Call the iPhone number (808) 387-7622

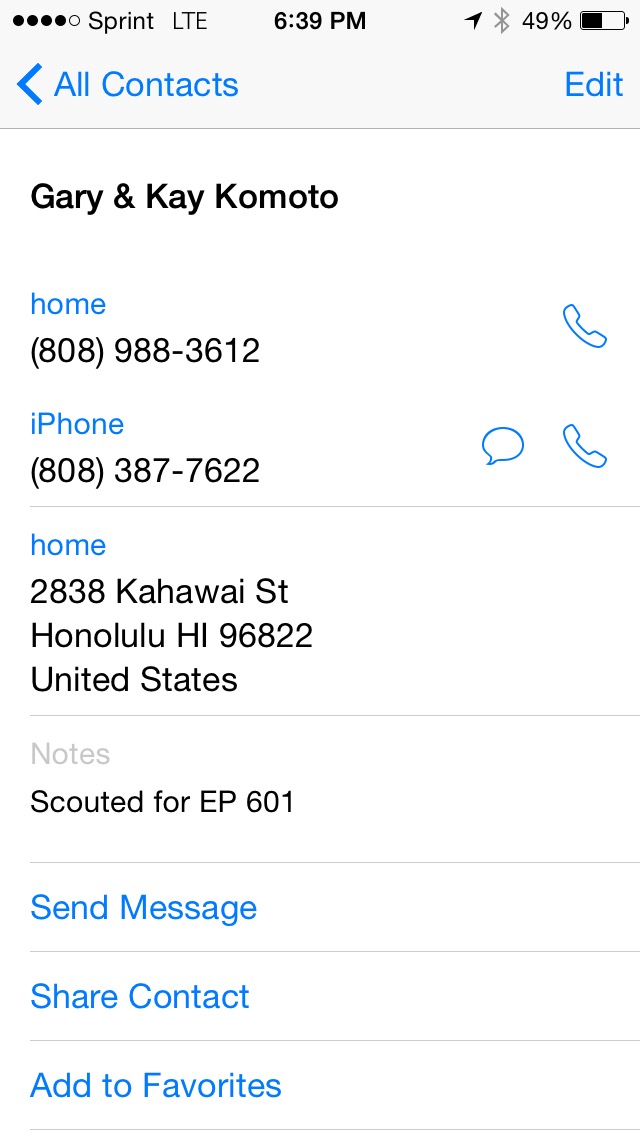pyautogui.click(x=585, y=446)
